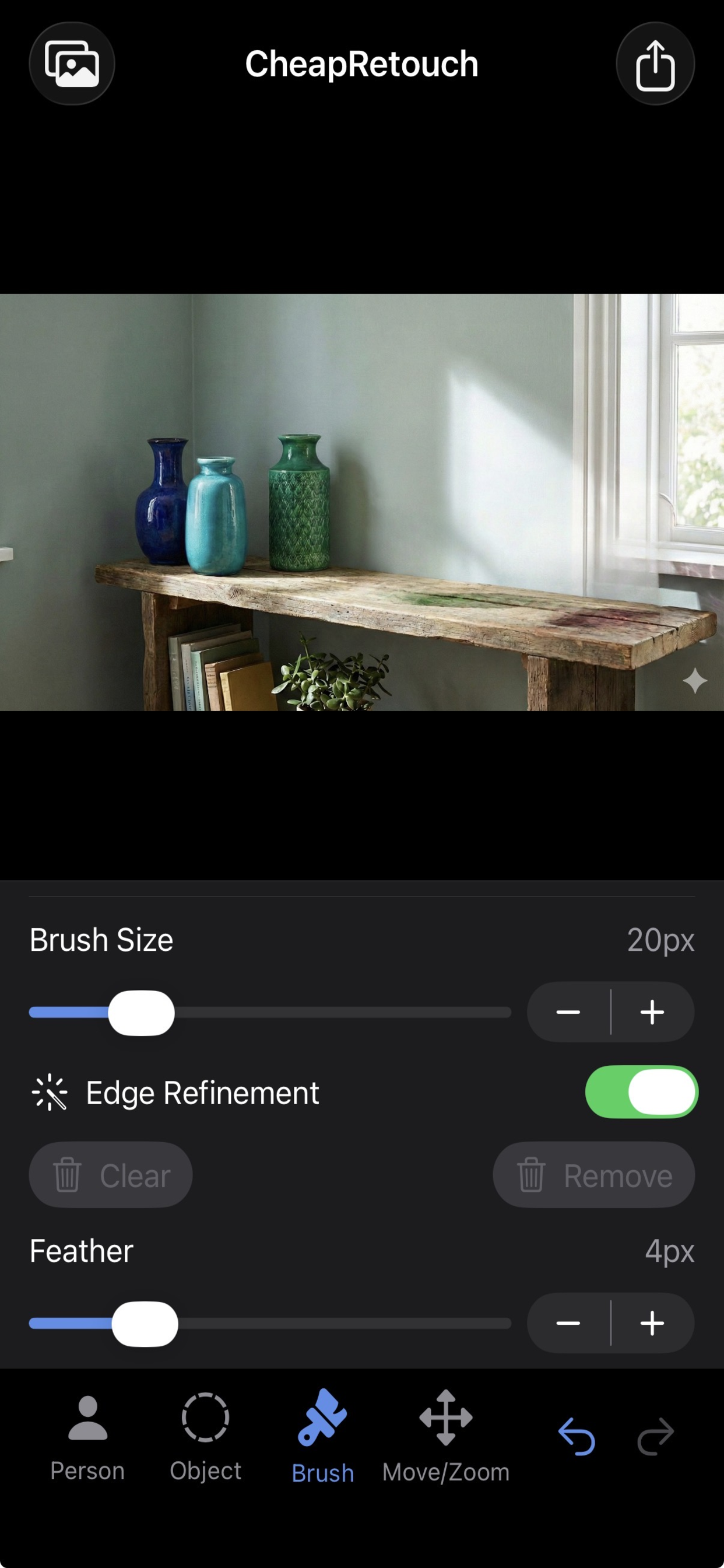Image resolution: width=724 pixels, height=1568 pixels.
Task: Switch to the Person tool
Action: [87, 1438]
